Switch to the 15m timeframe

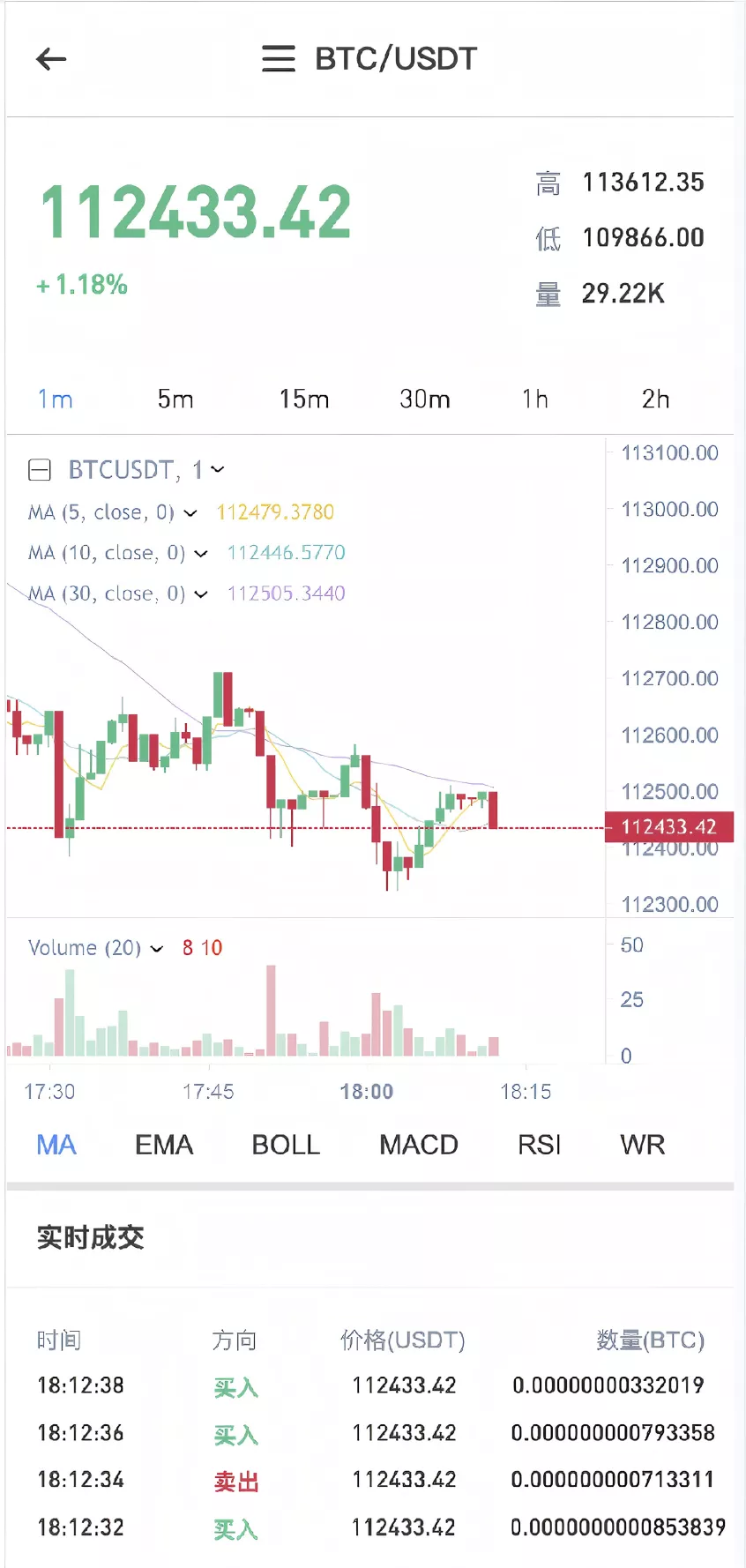tap(304, 399)
